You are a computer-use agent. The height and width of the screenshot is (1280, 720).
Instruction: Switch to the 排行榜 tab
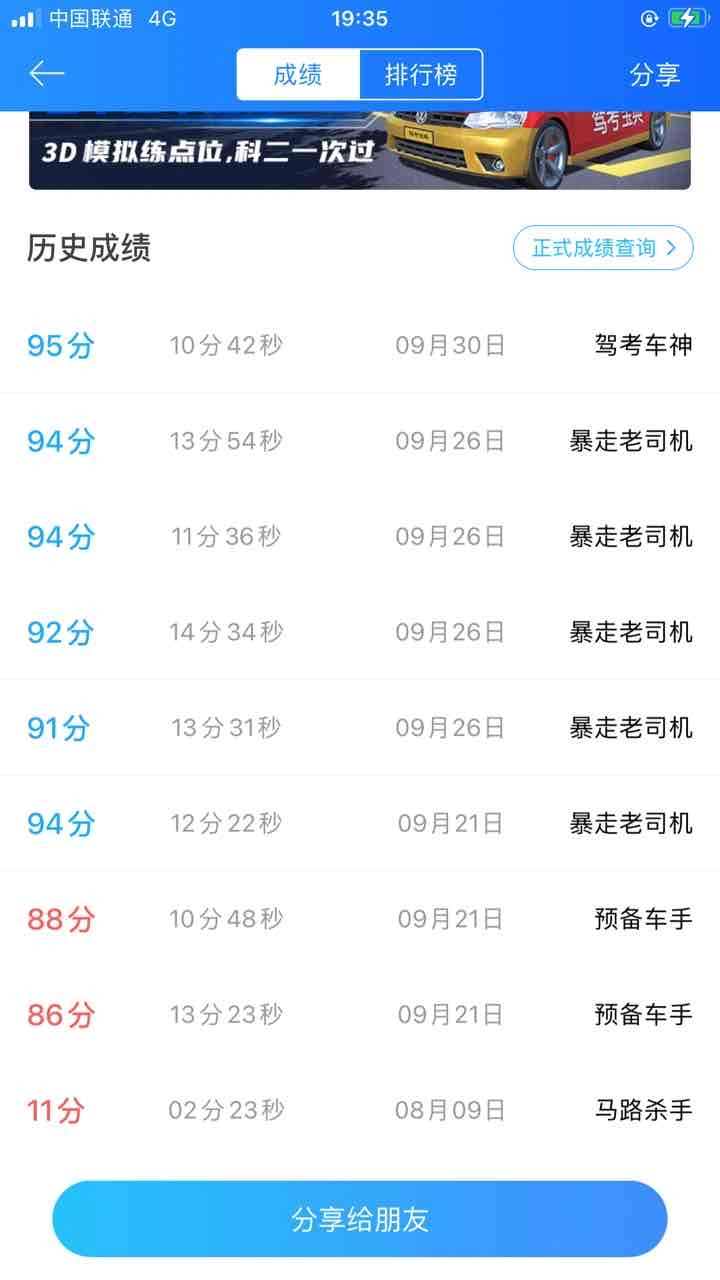click(421, 75)
